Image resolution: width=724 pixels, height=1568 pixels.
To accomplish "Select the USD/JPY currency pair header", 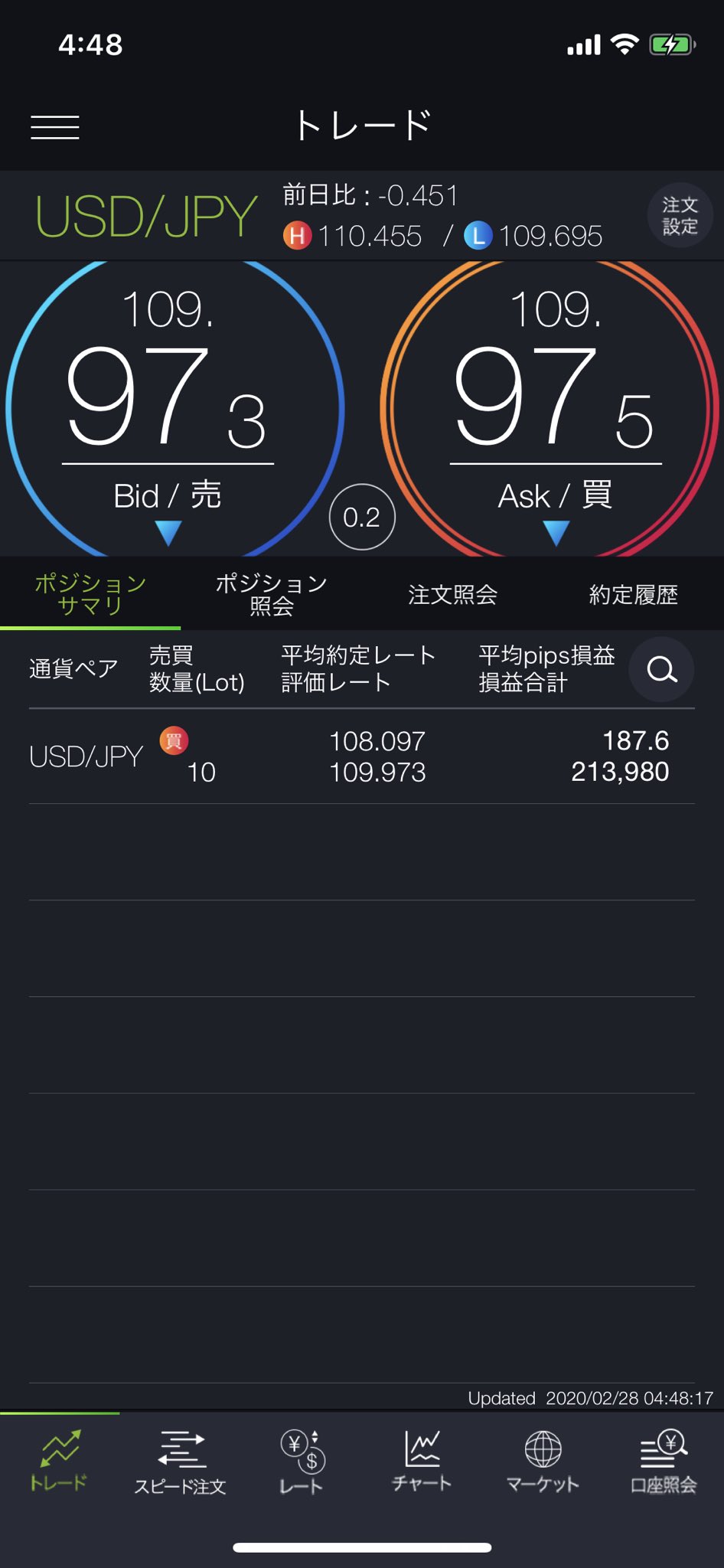I will tap(146, 217).
